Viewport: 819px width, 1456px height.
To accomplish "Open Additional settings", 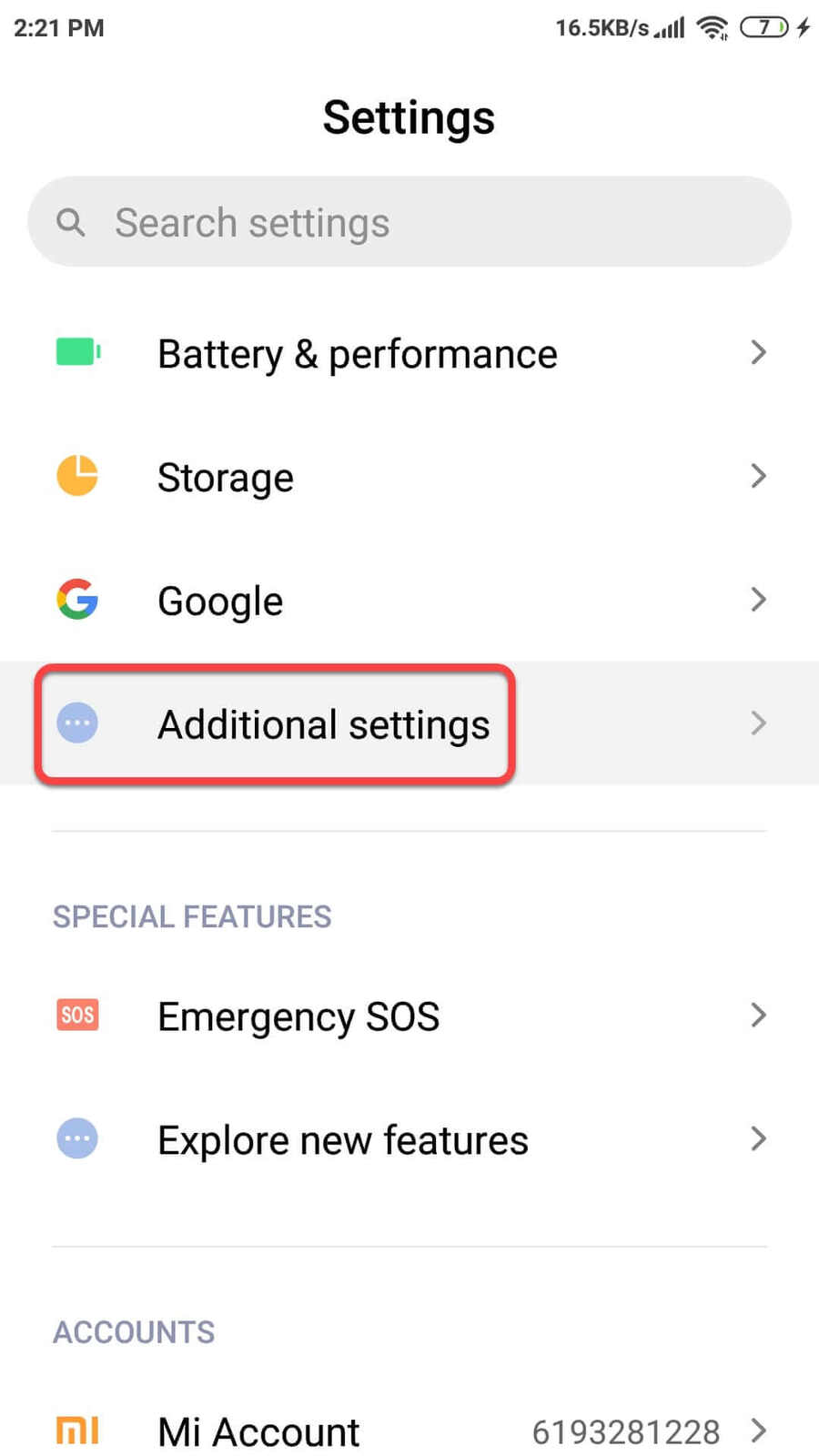I will (x=409, y=724).
